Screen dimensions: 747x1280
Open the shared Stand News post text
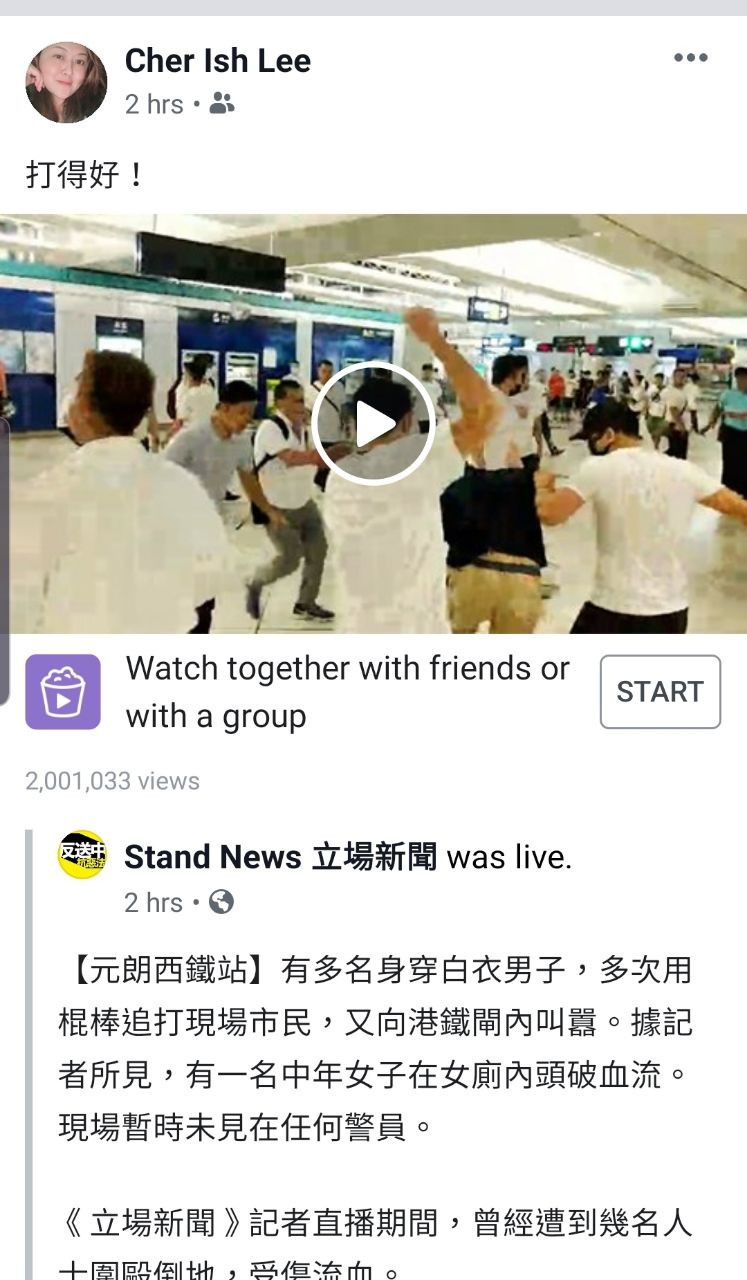tap(374, 1047)
